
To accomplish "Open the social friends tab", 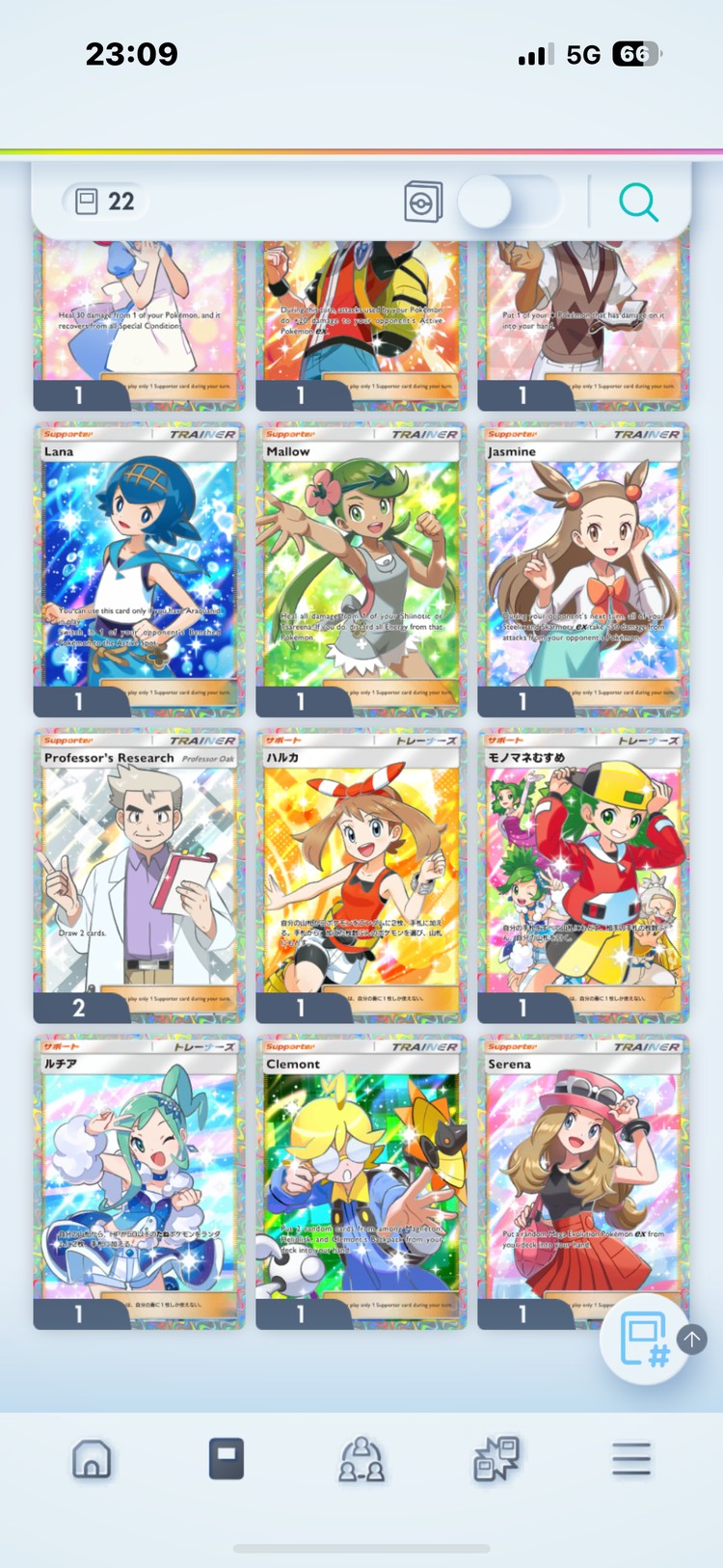I will pos(361,1460).
